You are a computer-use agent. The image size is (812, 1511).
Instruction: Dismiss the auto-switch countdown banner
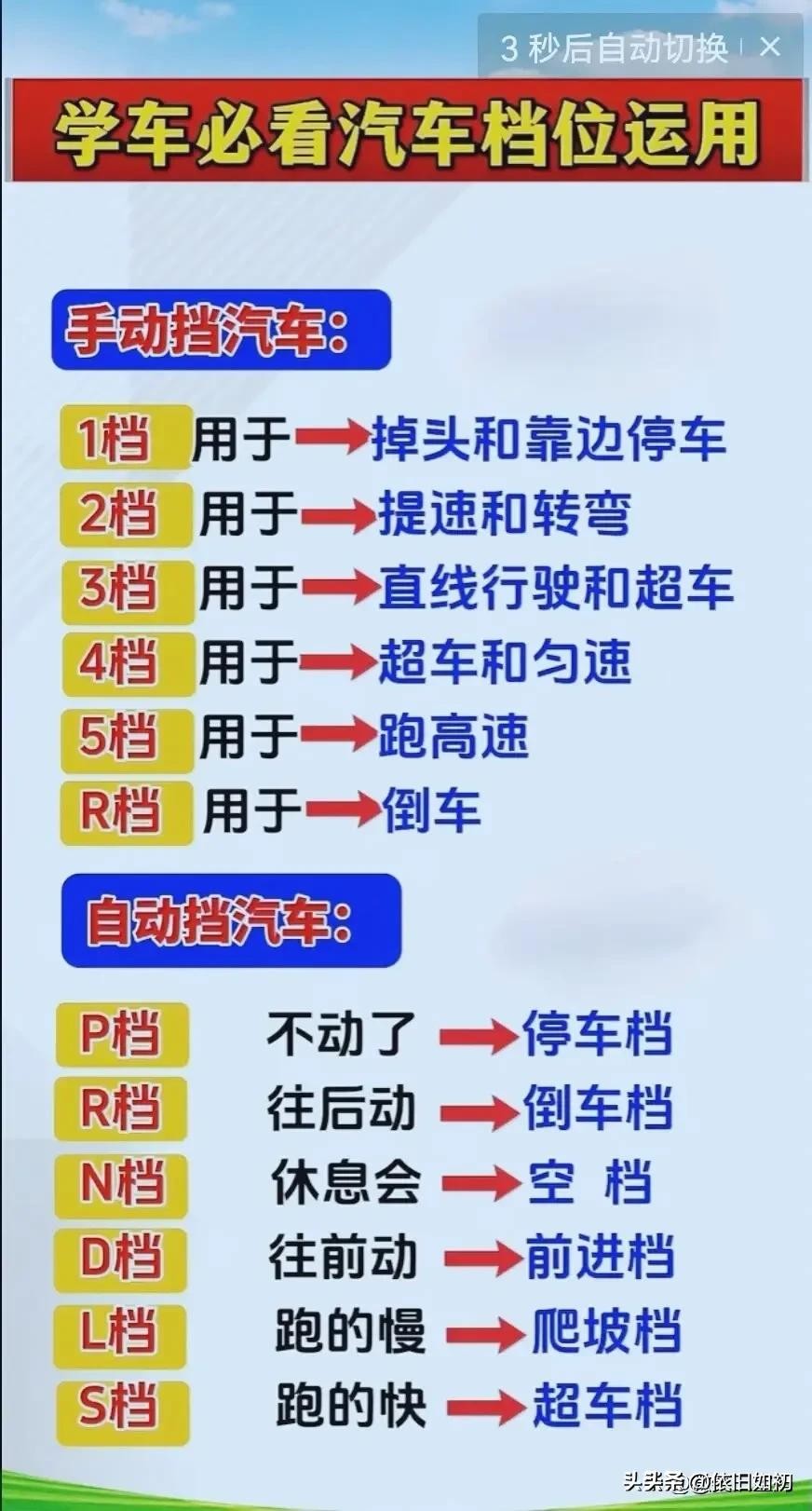pos(770,47)
